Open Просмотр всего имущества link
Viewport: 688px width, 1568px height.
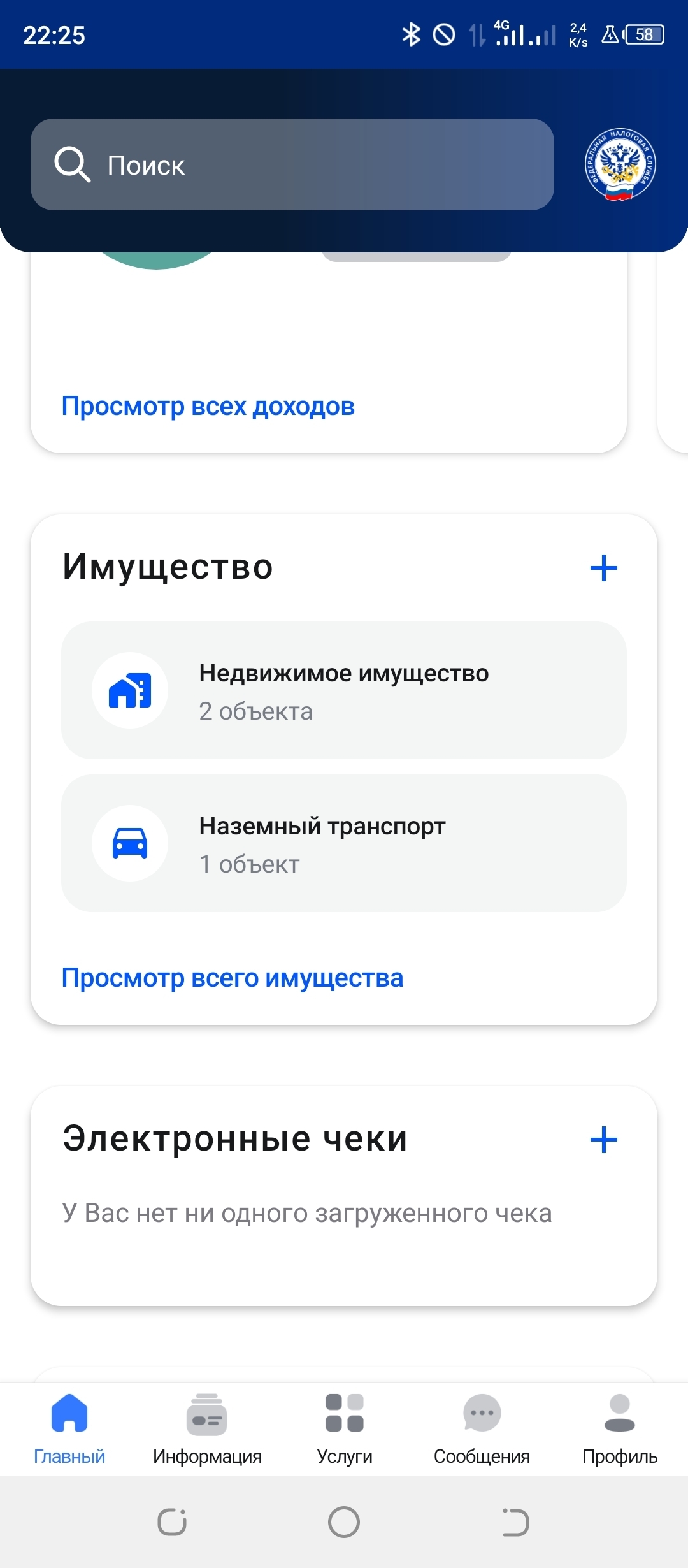233,978
